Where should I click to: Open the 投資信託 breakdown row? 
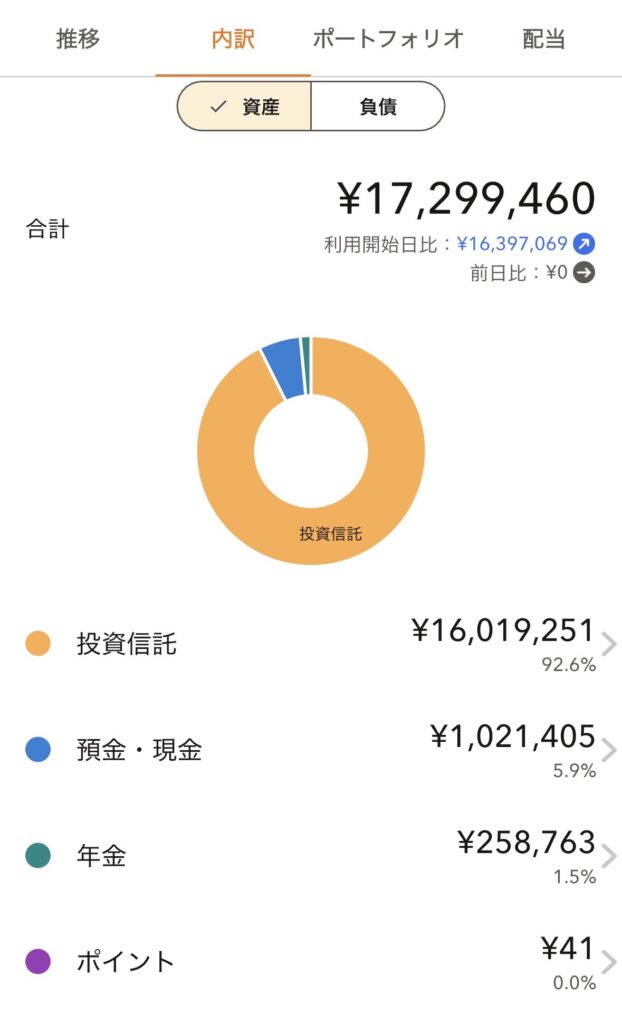coord(311,644)
